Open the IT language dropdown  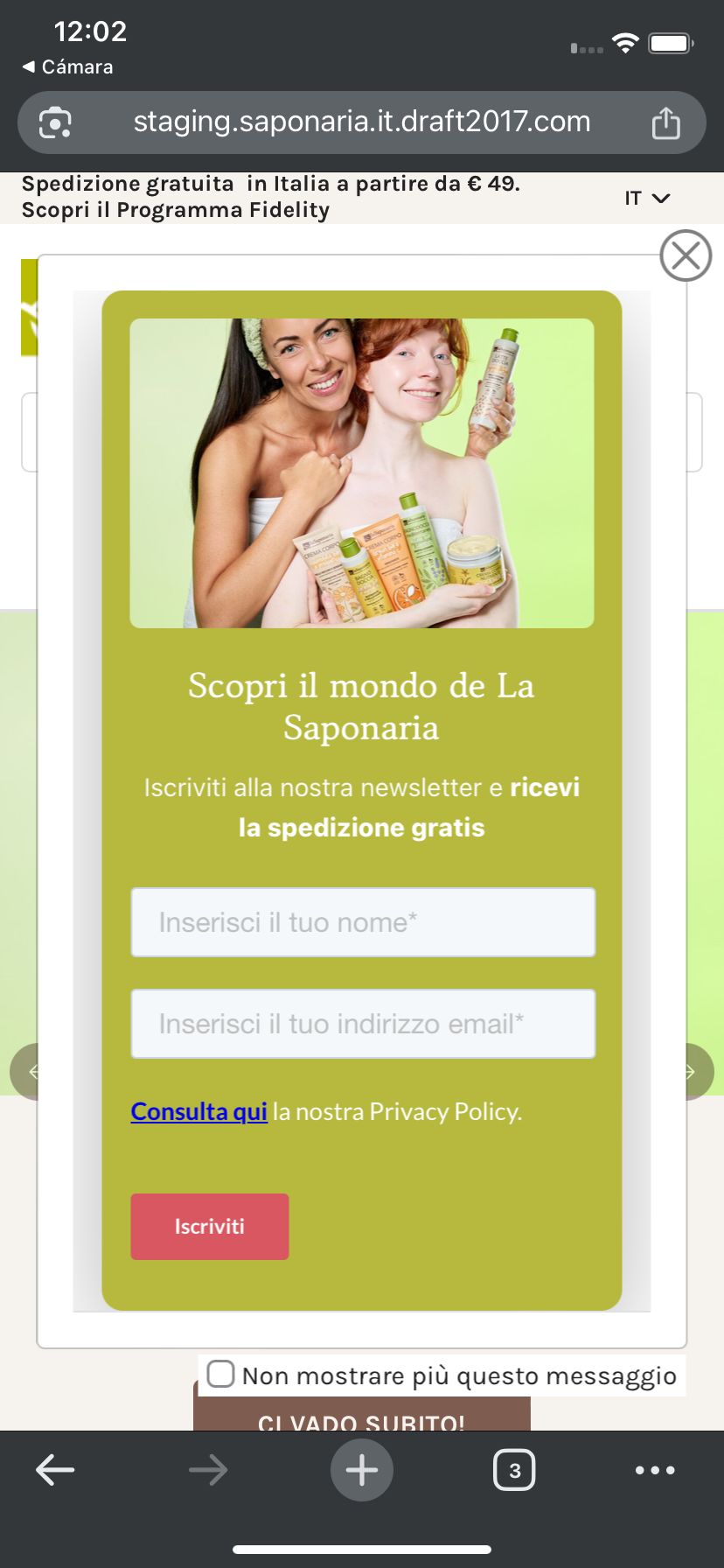click(647, 199)
